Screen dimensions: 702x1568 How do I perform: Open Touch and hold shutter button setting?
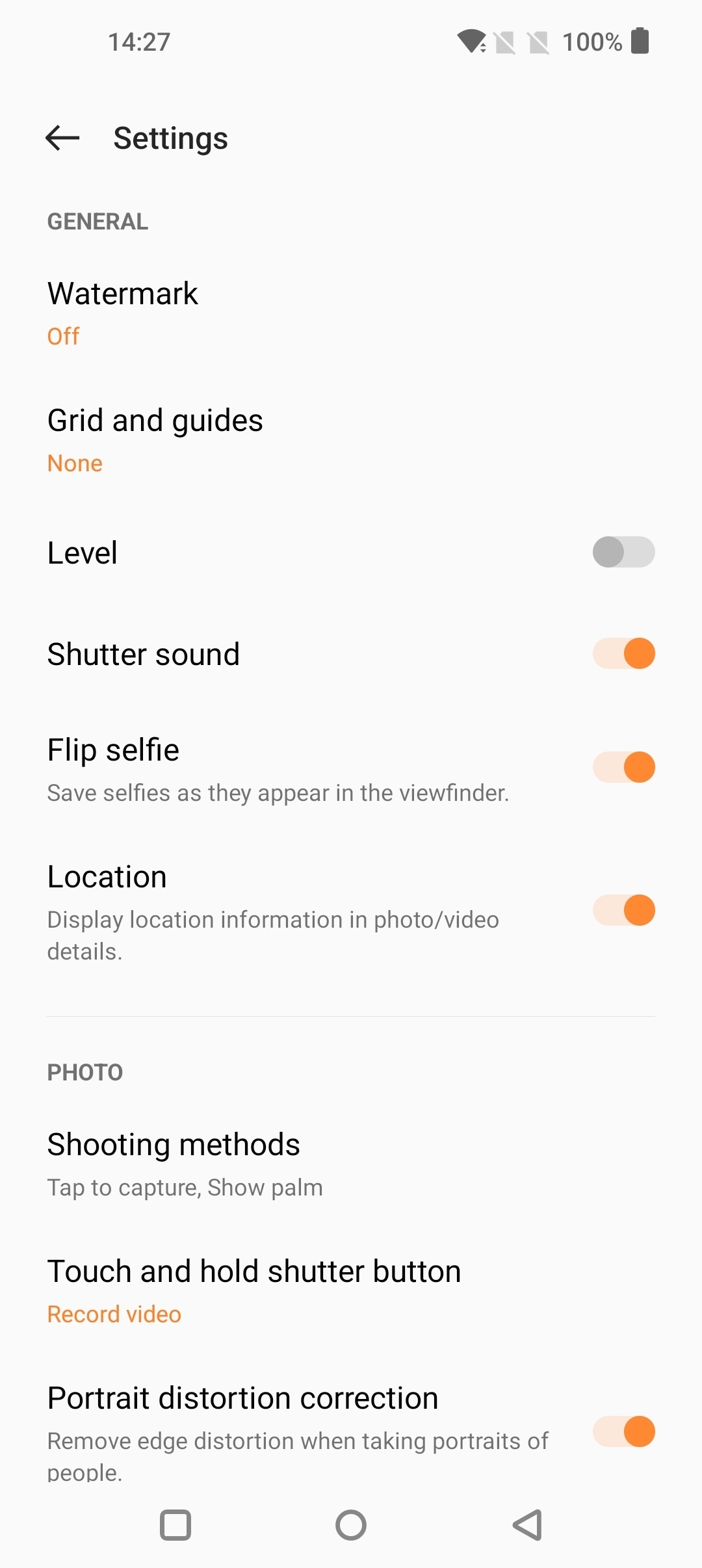tap(253, 1290)
